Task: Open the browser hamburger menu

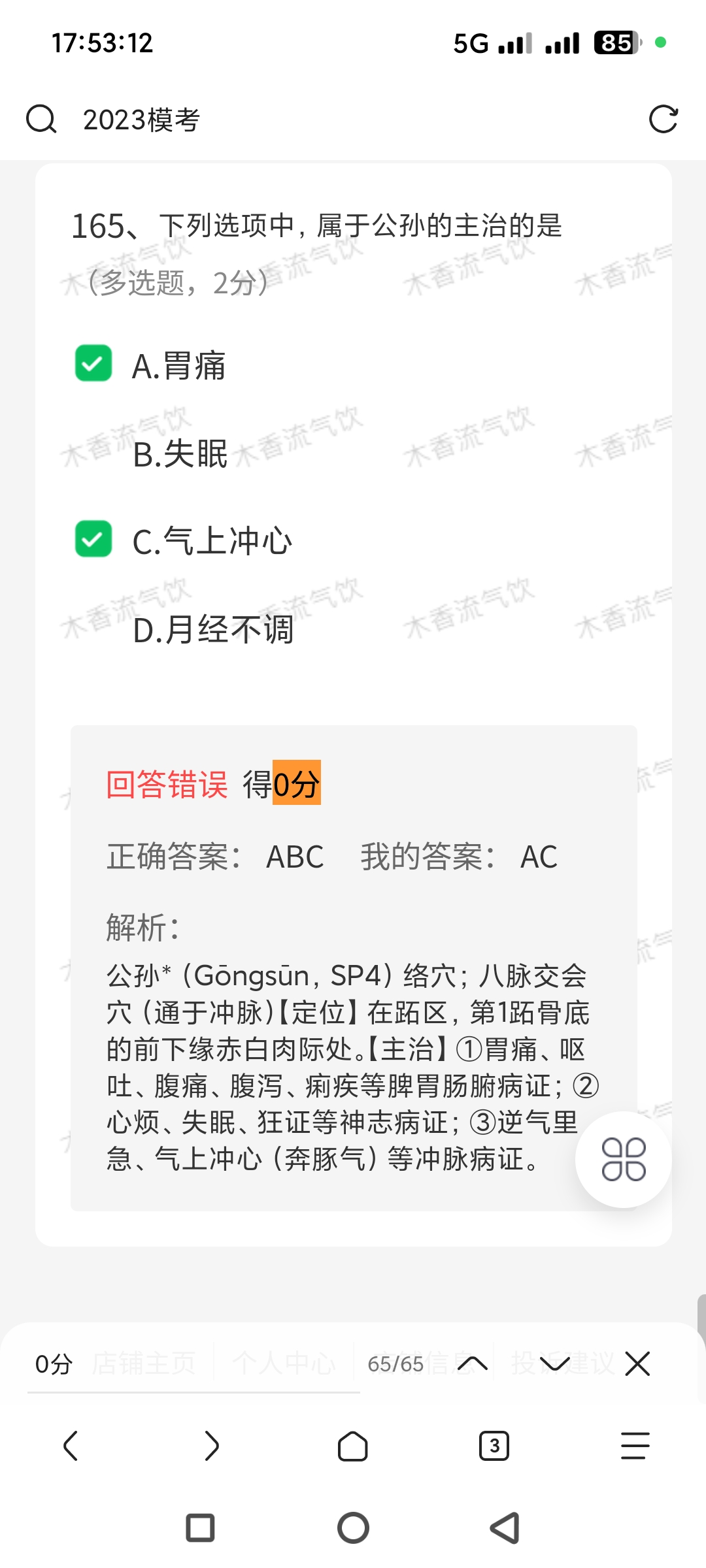Action: coord(635,1446)
